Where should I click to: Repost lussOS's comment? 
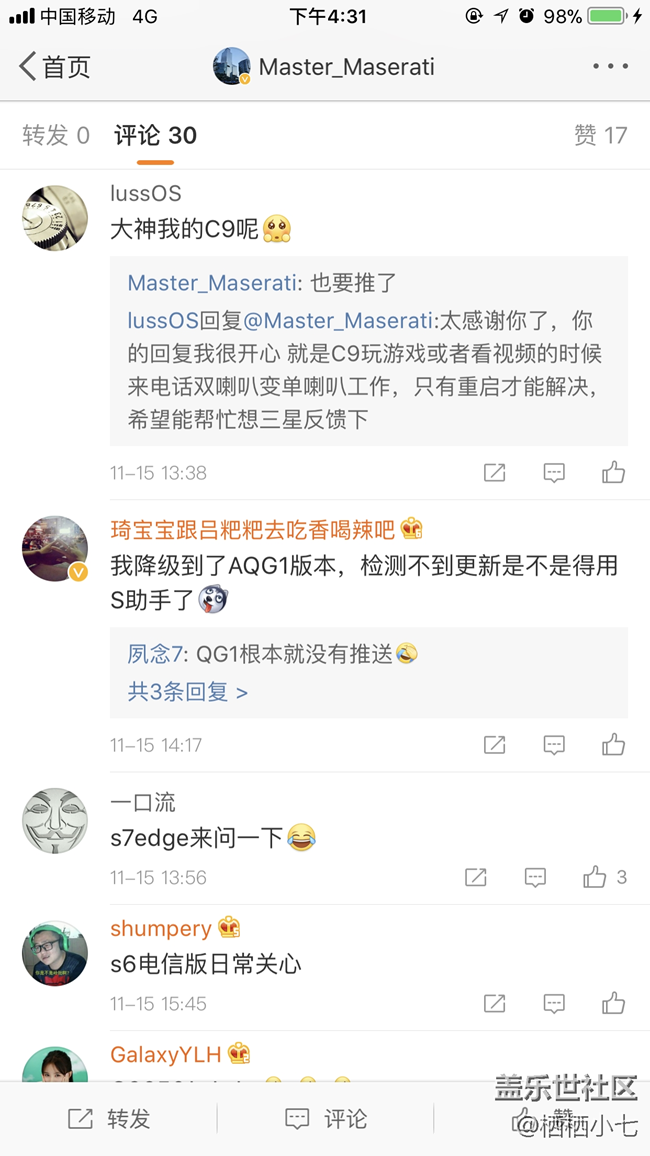click(x=494, y=472)
